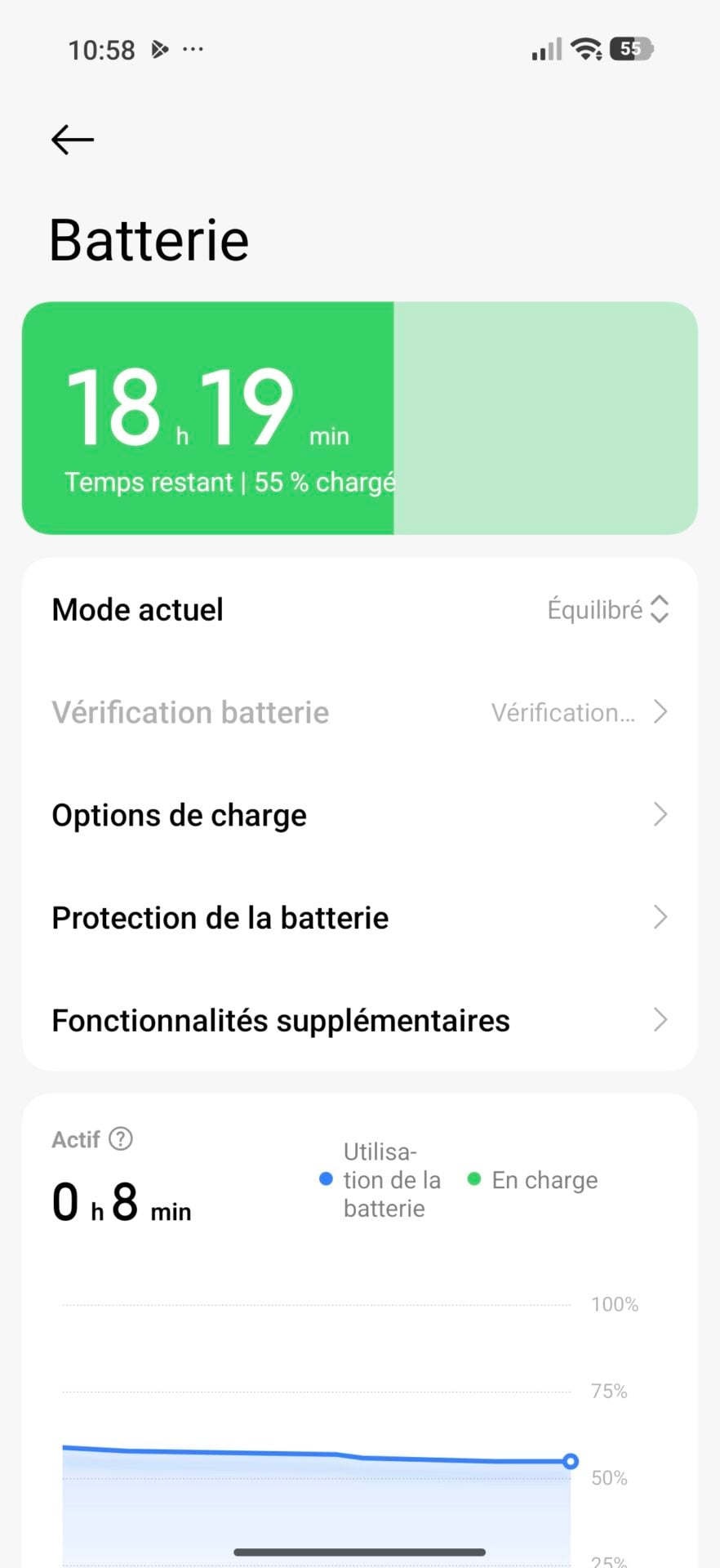Open Protection de la batterie
This screenshot has height=1568, width=720.
click(359, 918)
